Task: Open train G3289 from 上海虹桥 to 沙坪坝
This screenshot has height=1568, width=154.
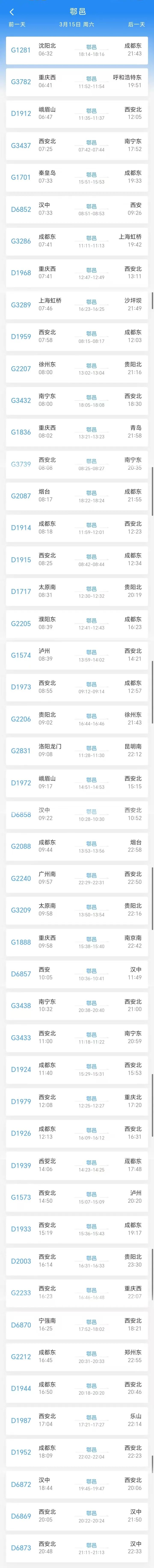Action: point(77,304)
